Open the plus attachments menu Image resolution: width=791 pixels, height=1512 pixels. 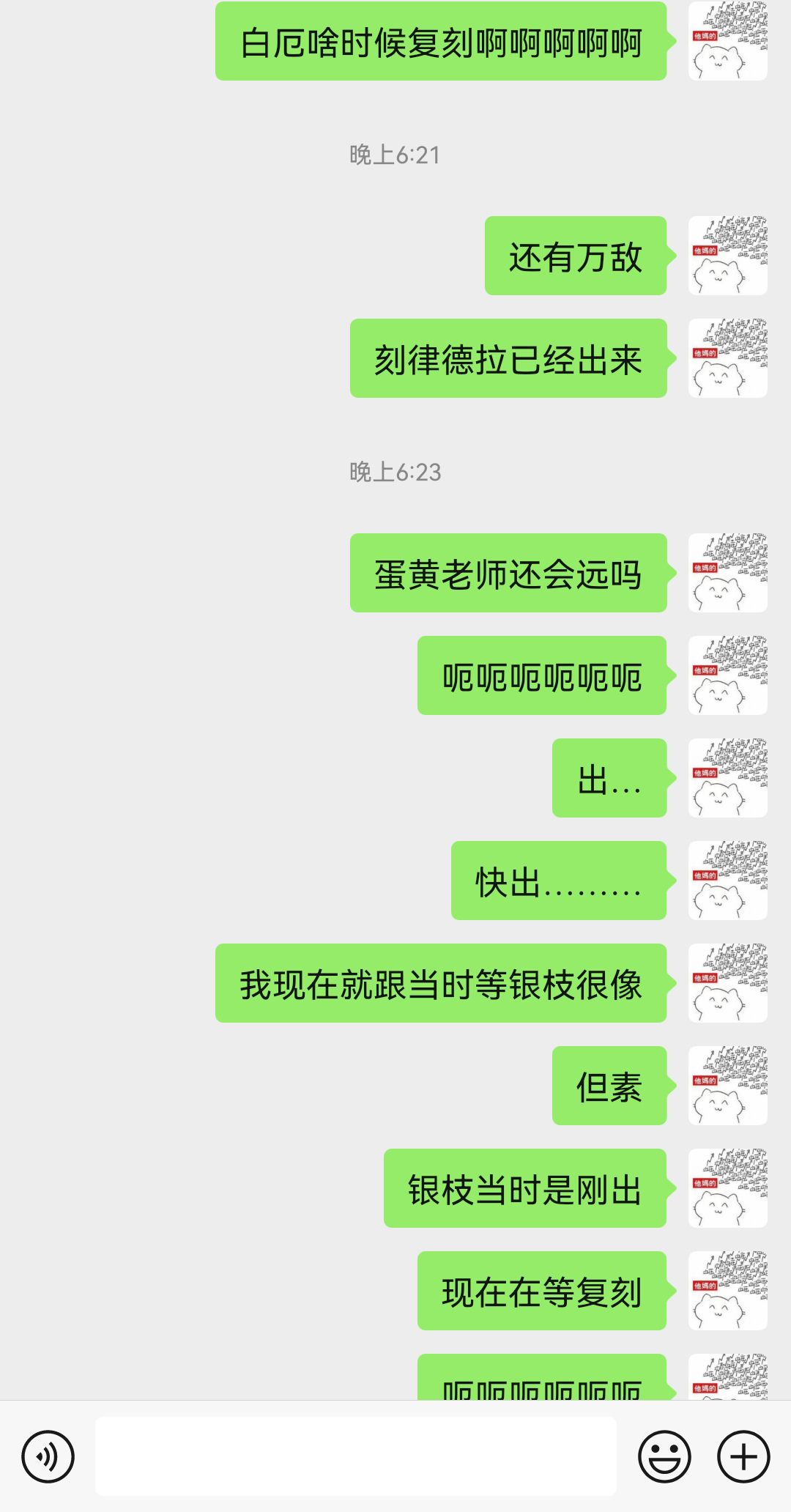point(743,1456)
